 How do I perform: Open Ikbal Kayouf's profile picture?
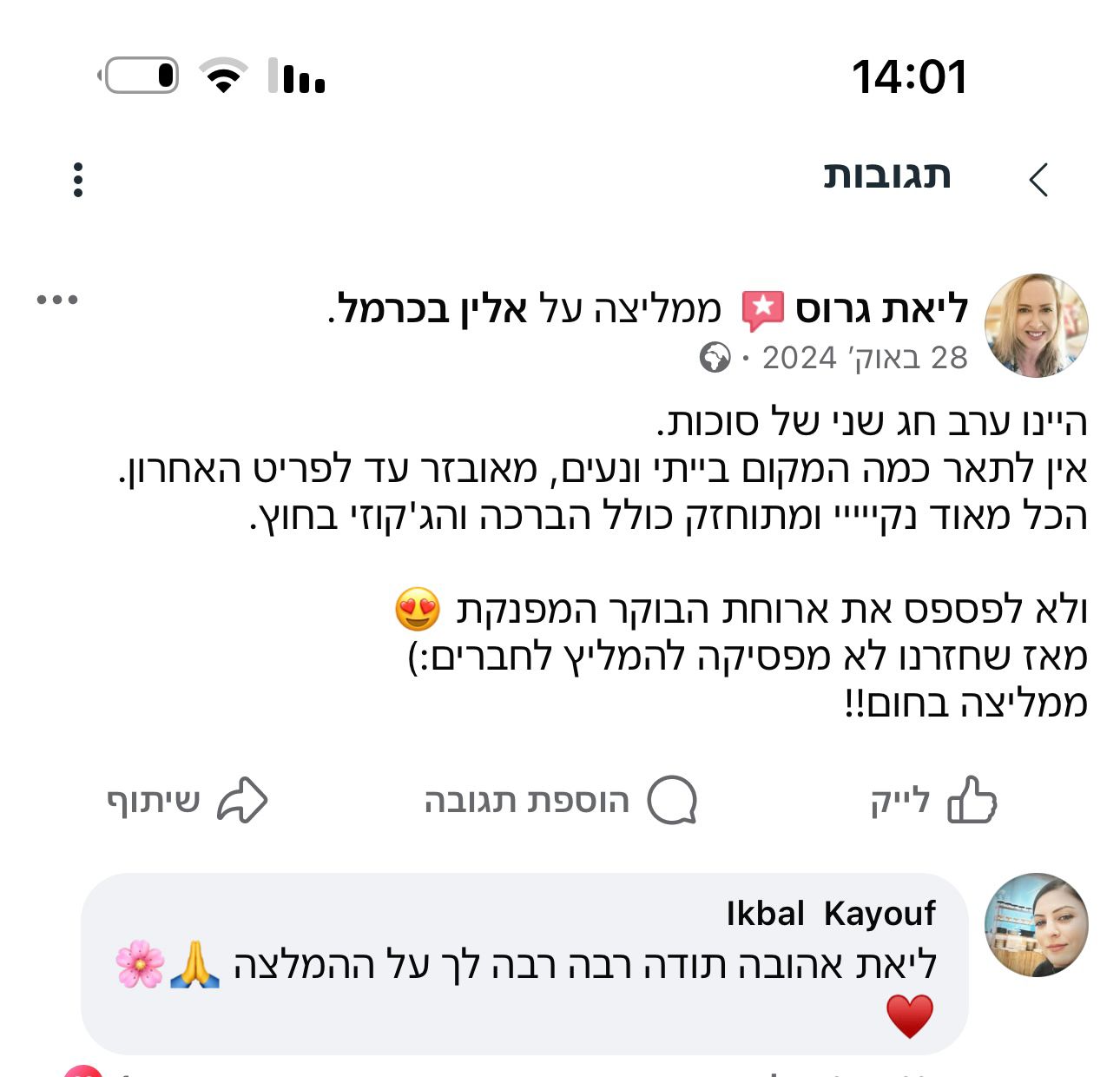1036,925
